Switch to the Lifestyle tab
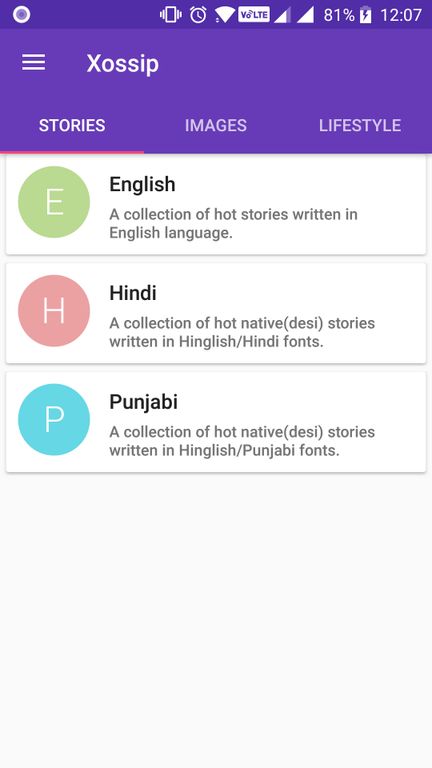 360,125
